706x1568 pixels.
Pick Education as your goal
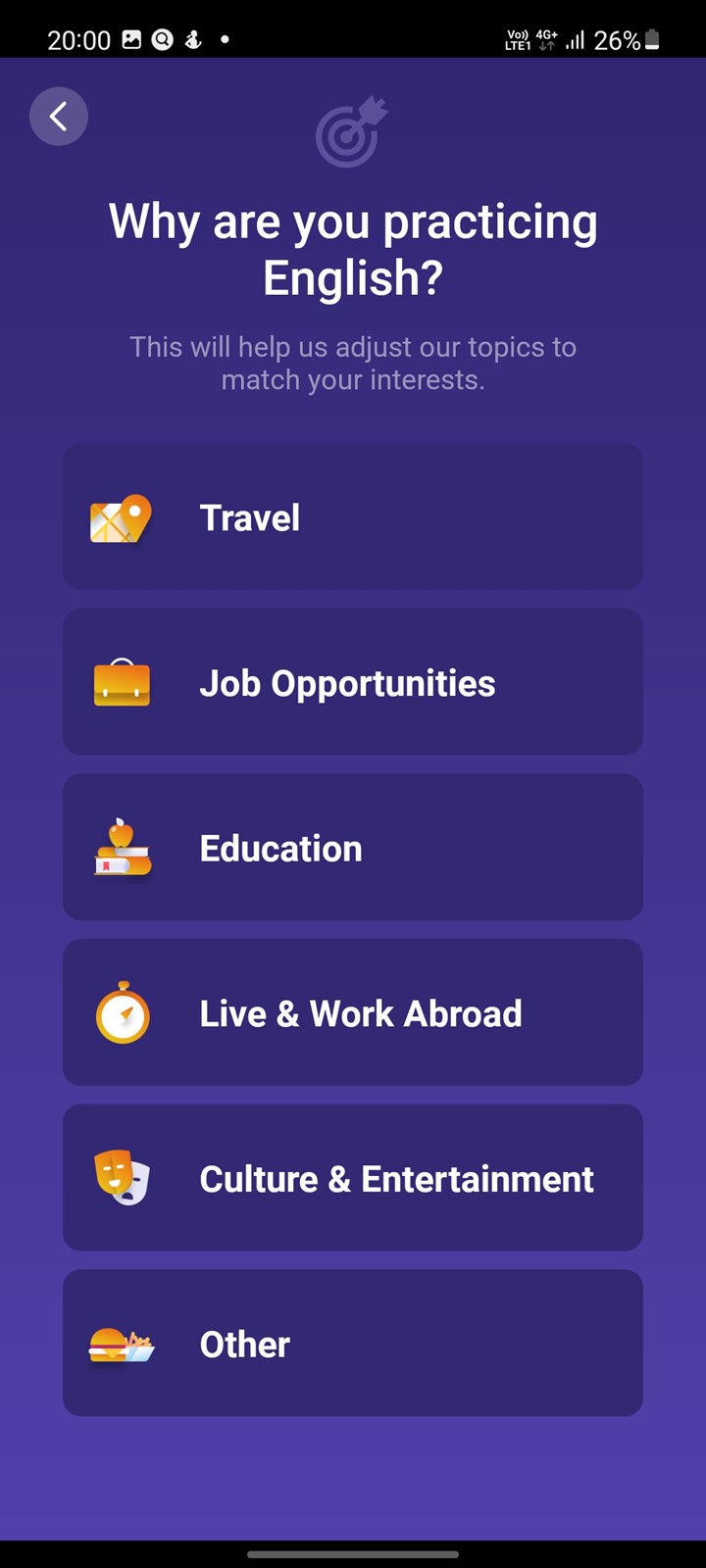[353, 848]
